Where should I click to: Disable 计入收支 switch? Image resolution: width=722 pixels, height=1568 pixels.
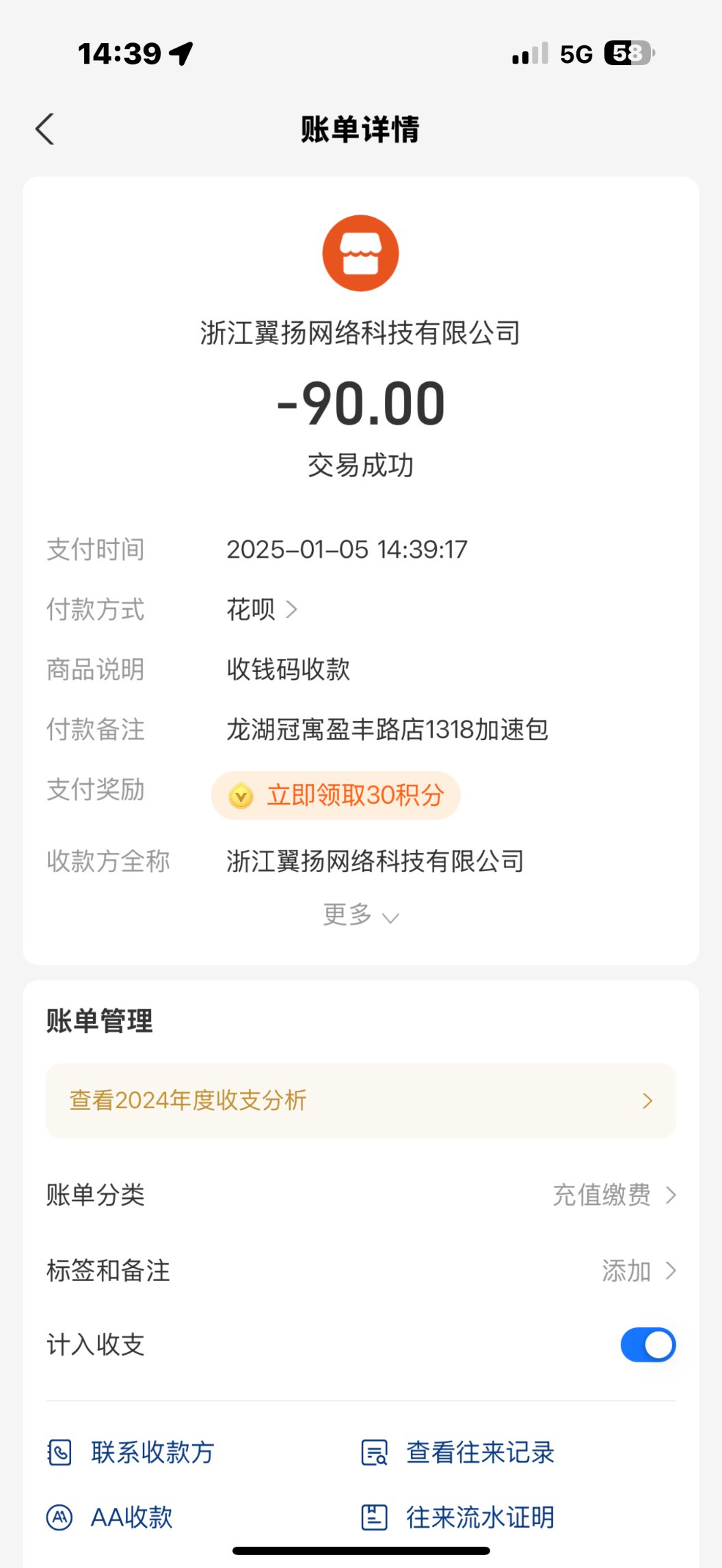tap(647, 1344)
